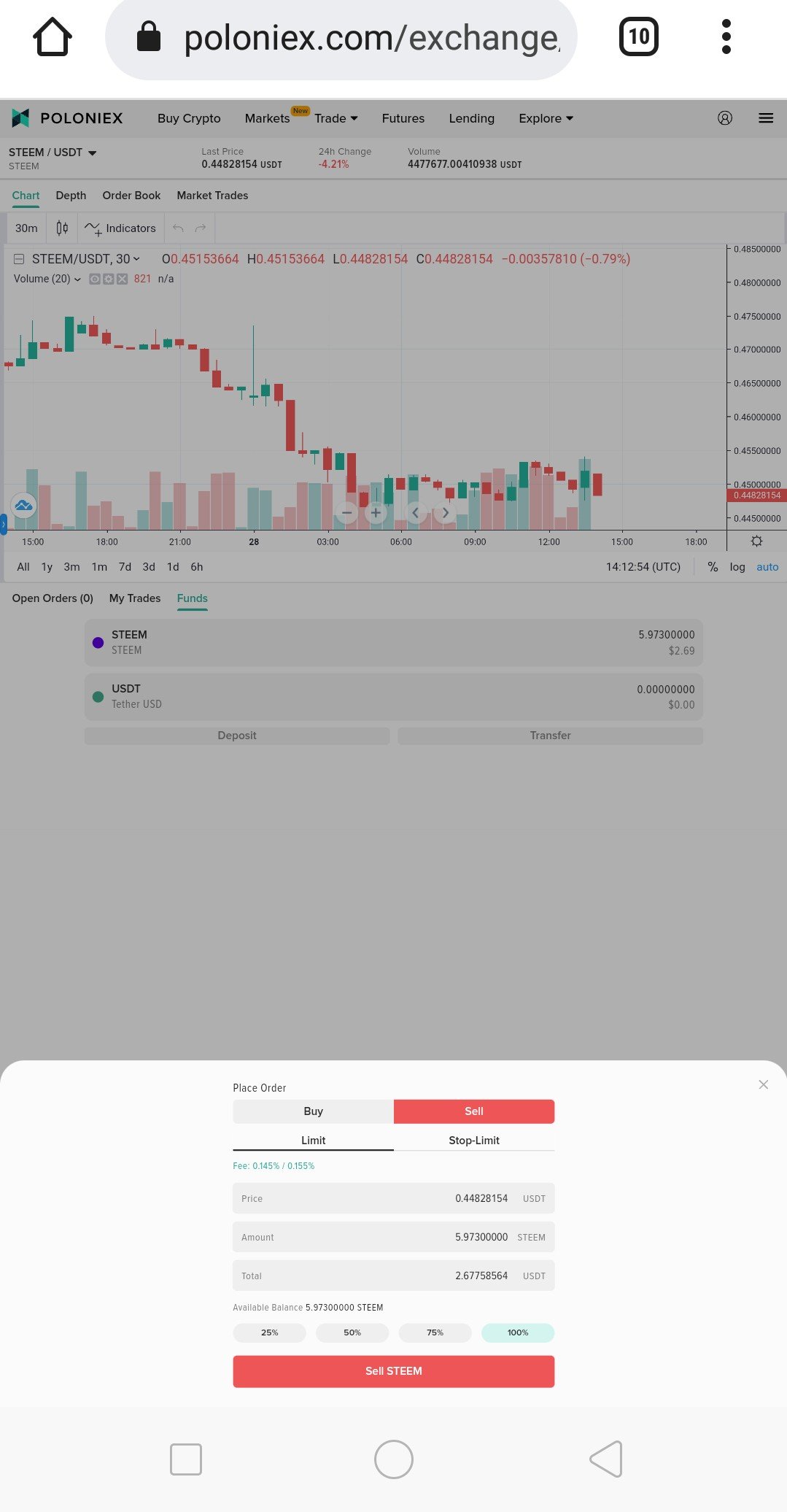This screenshot has width=787, height=1512.
Task: Choose the 100% balance chip
Action: point(518,1332)
